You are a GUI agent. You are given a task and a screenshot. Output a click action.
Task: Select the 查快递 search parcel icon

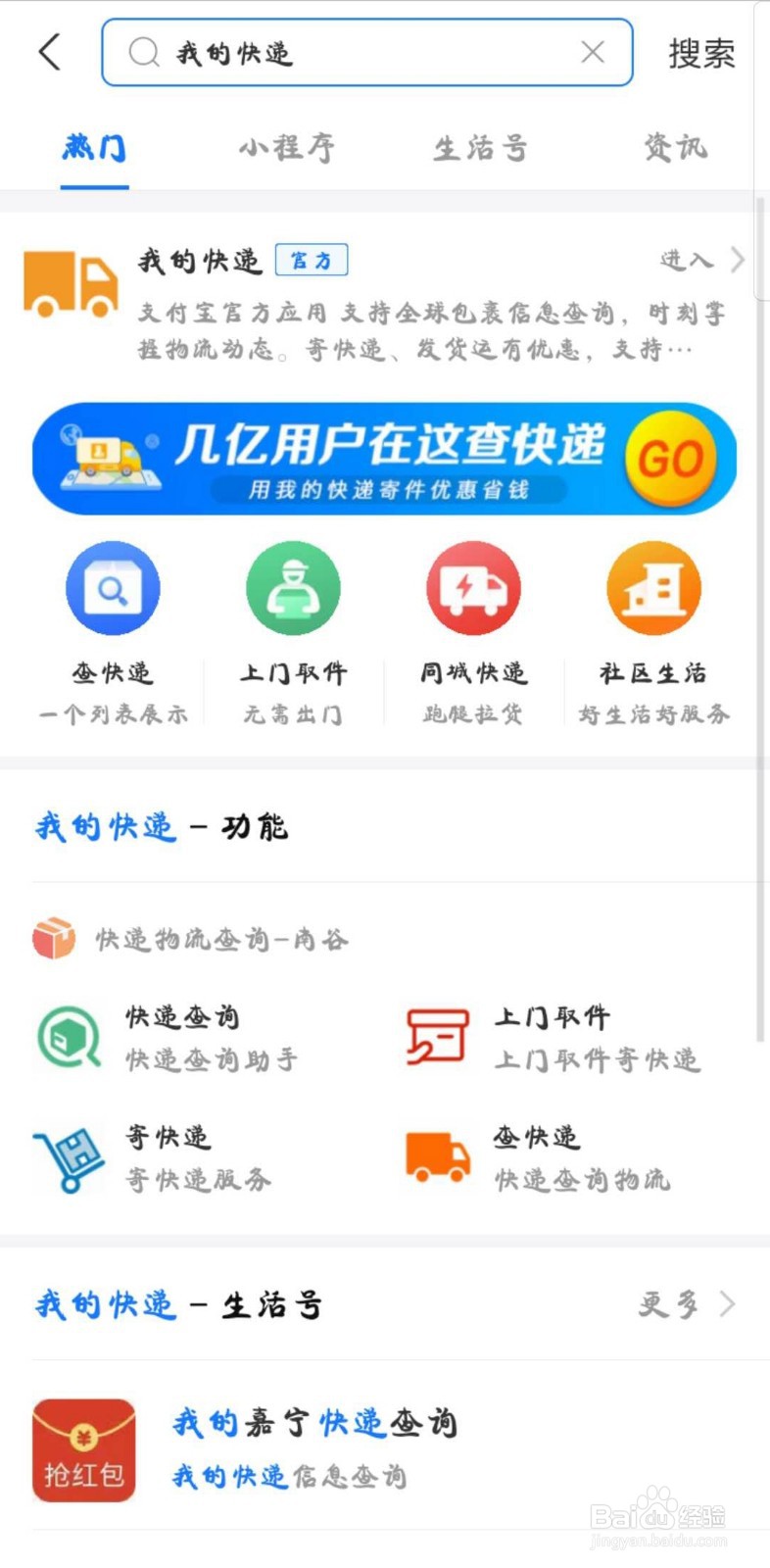click(113, 588)
